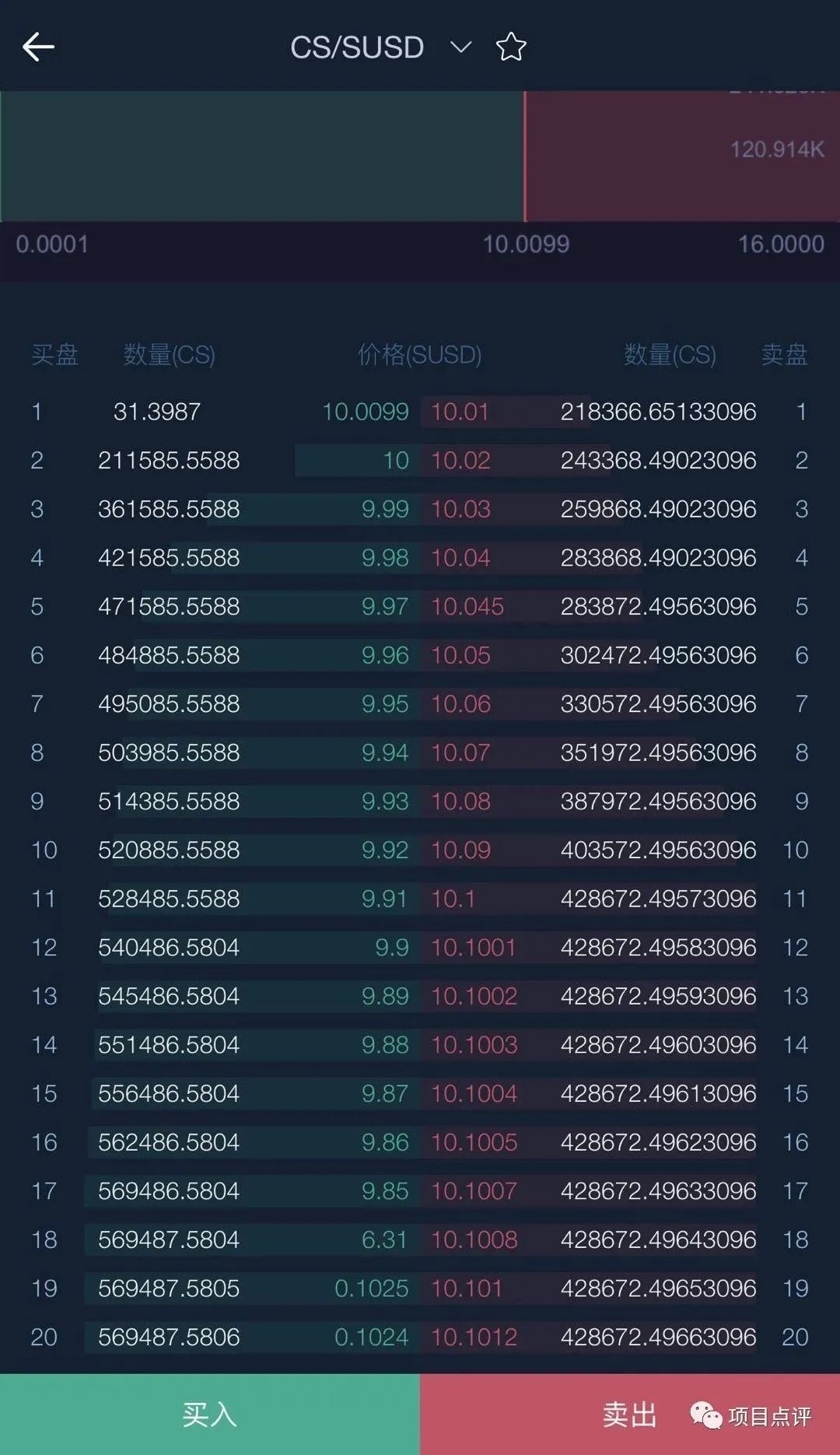Choose the sell order at price 10.1012

(x=630, y=1337)
